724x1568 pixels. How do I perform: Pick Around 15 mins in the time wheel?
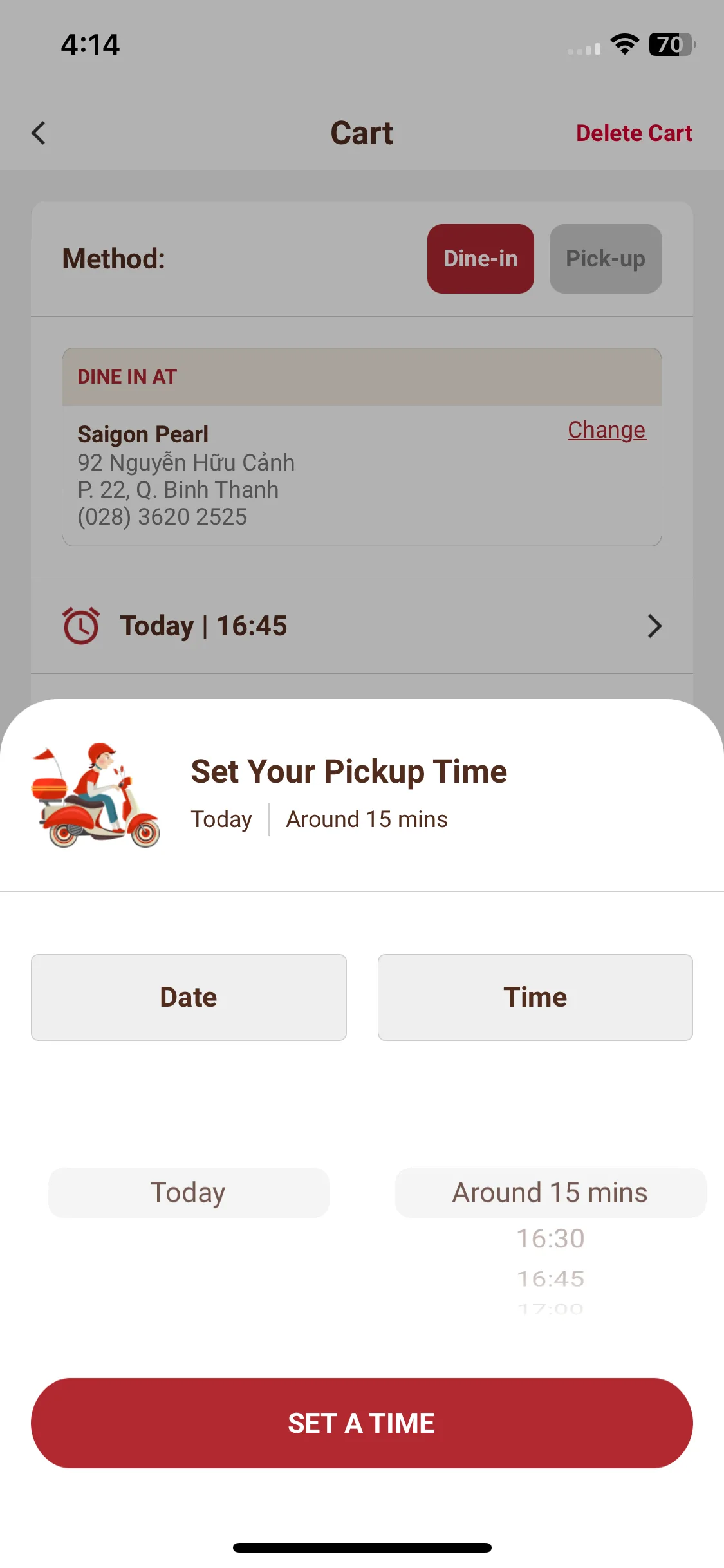(550, 1193)
